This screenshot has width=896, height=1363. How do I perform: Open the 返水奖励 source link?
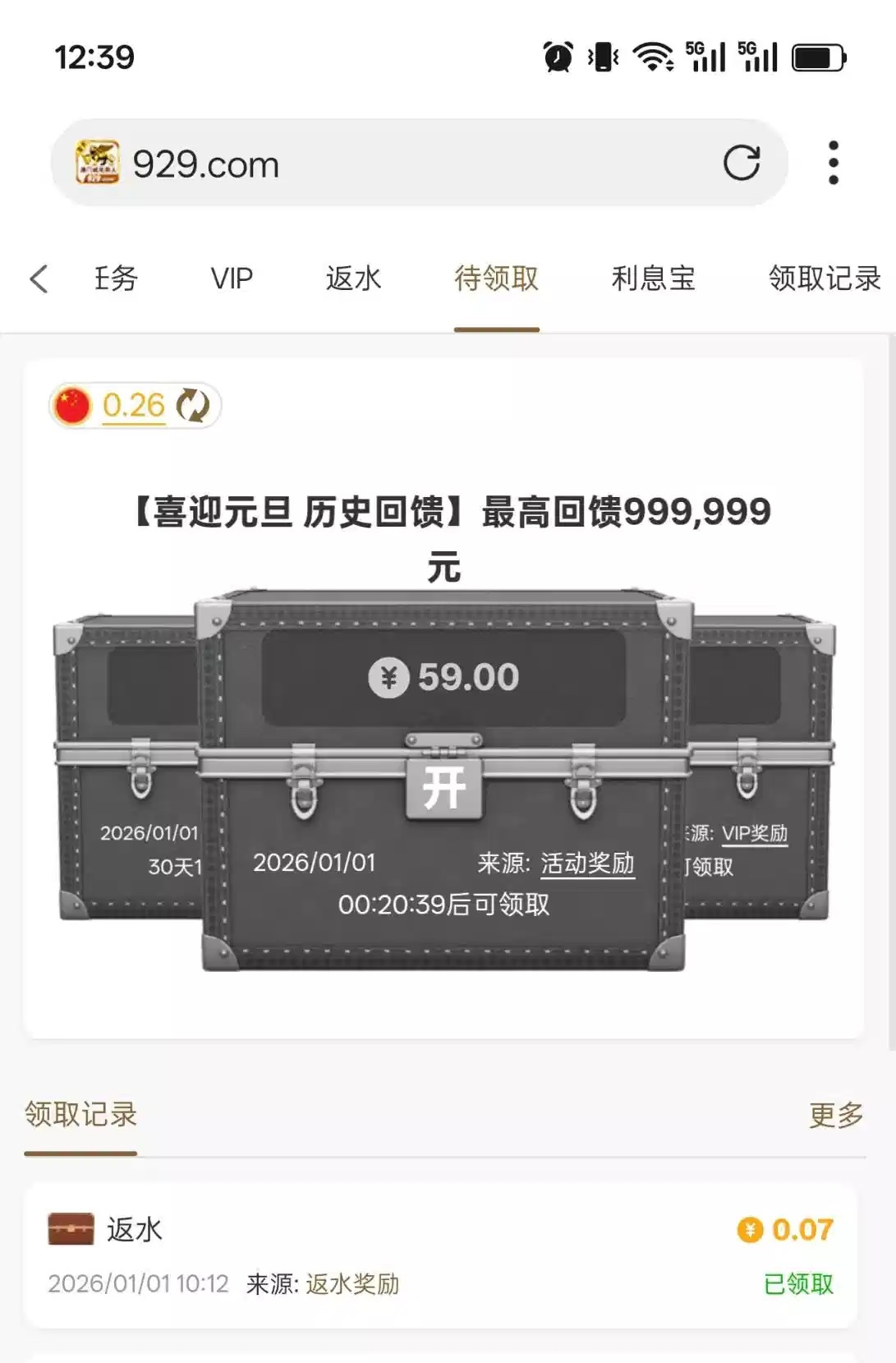click(352, 1283)
